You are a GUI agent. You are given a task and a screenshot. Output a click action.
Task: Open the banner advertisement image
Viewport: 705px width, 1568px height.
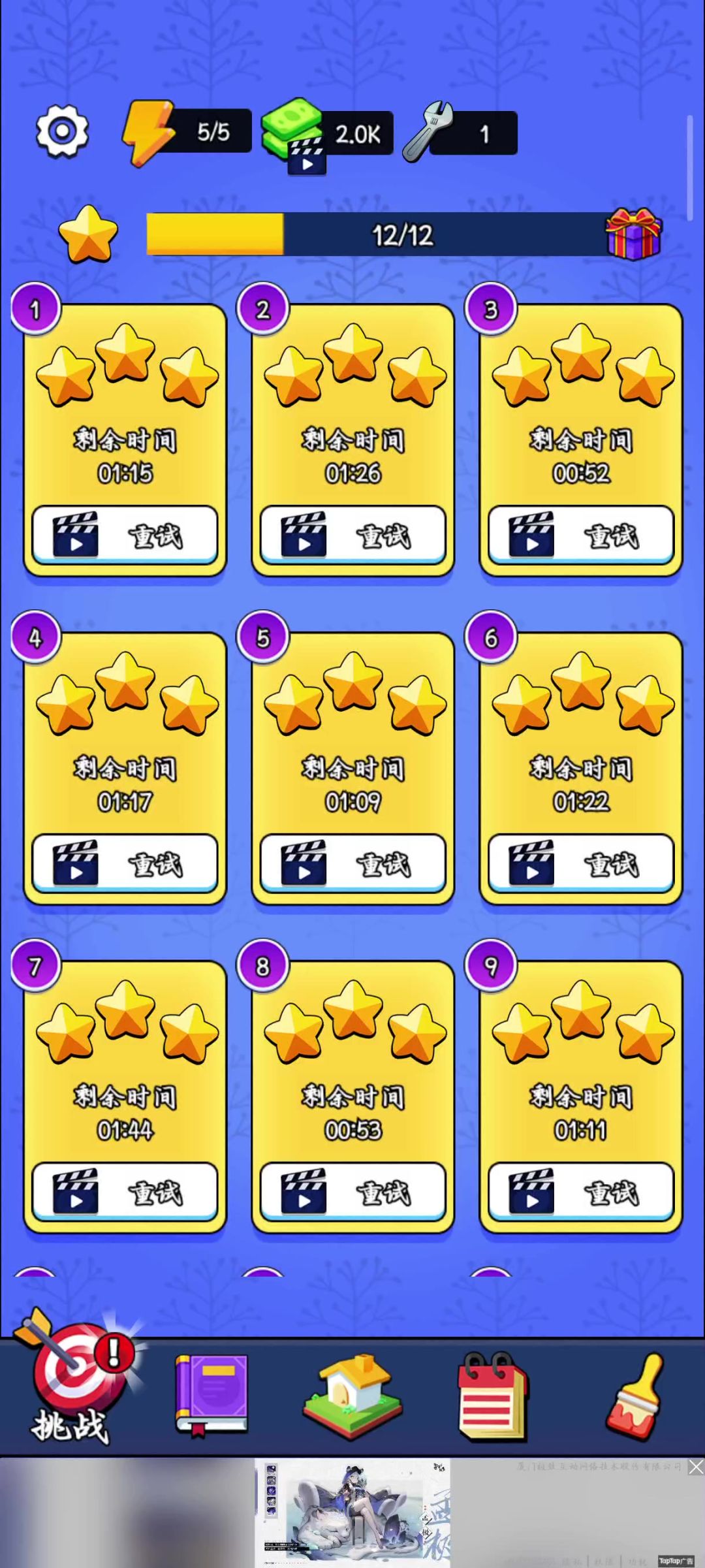coord(352,1512)
